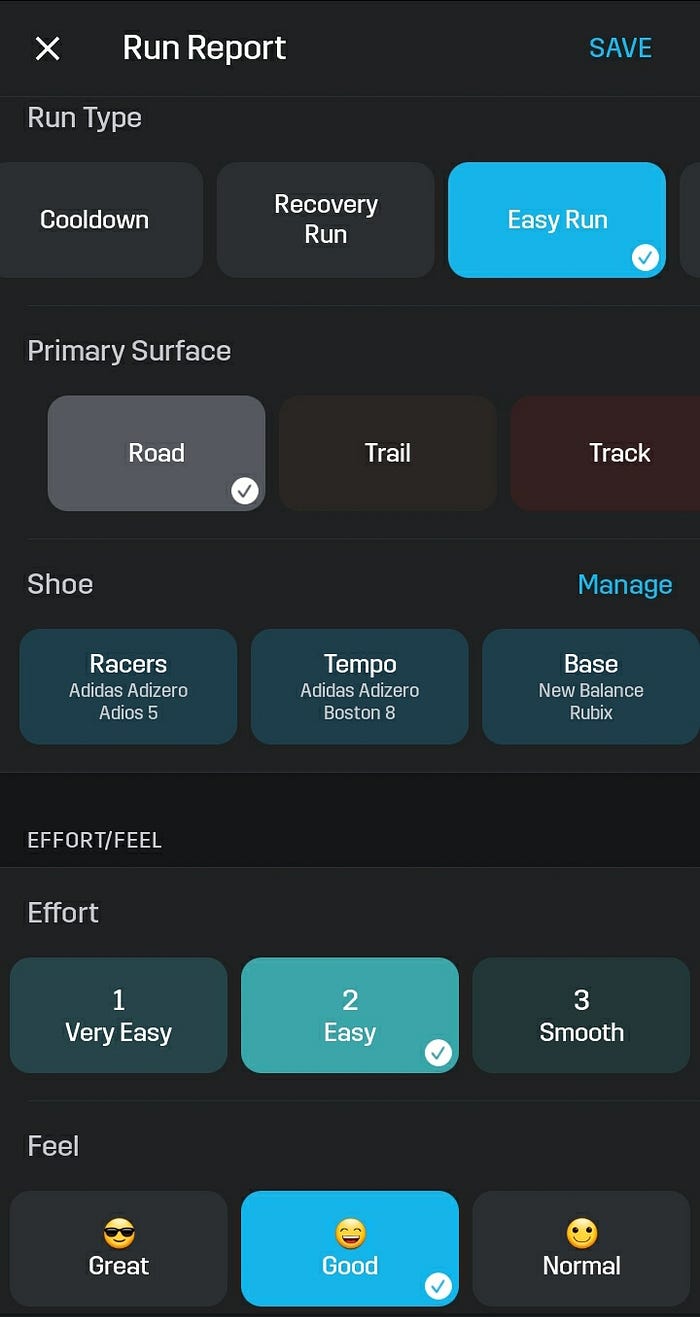Open Manage shoes link
This screenshot has height=1317, width=700.
[x=624, y=585]
